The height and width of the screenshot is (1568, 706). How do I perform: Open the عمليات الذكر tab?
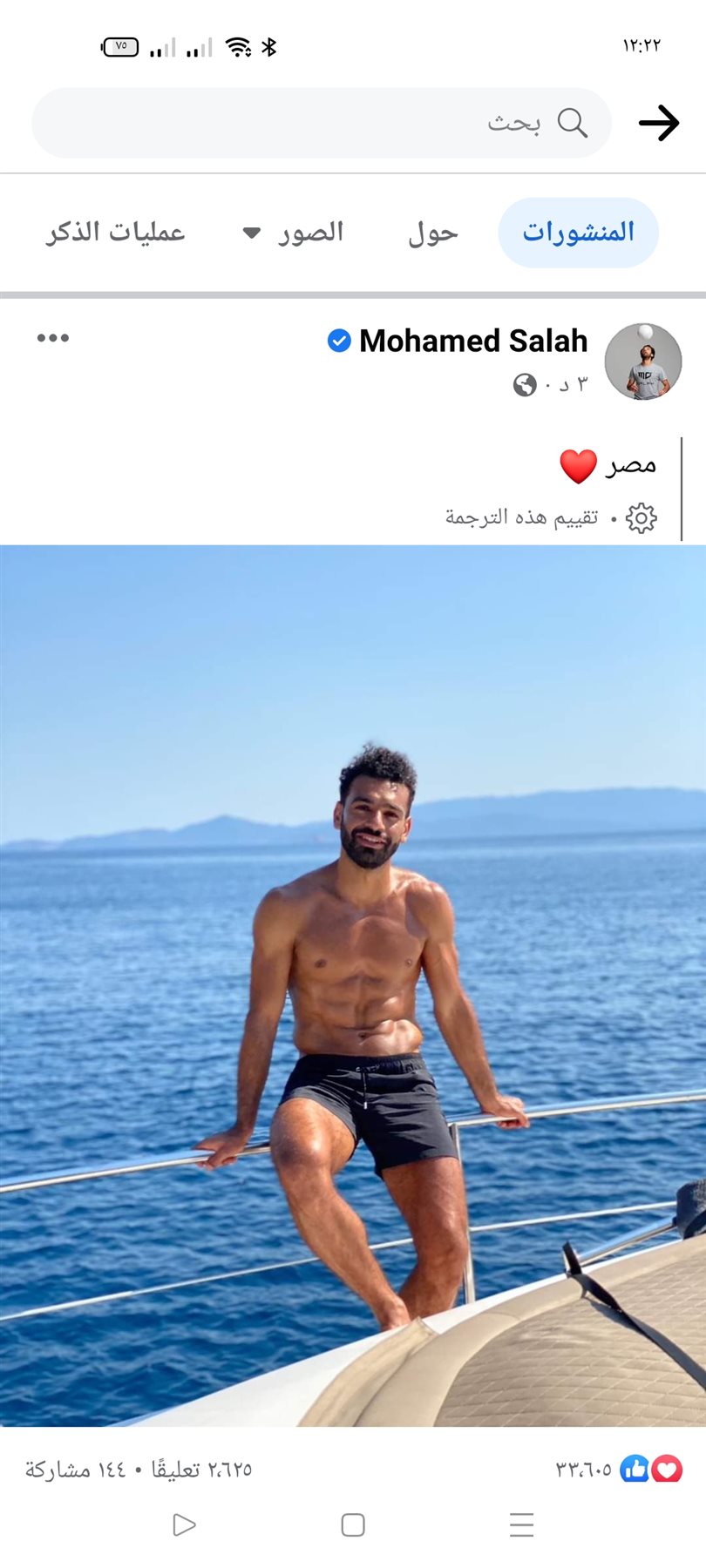click(x=116, y=233)
